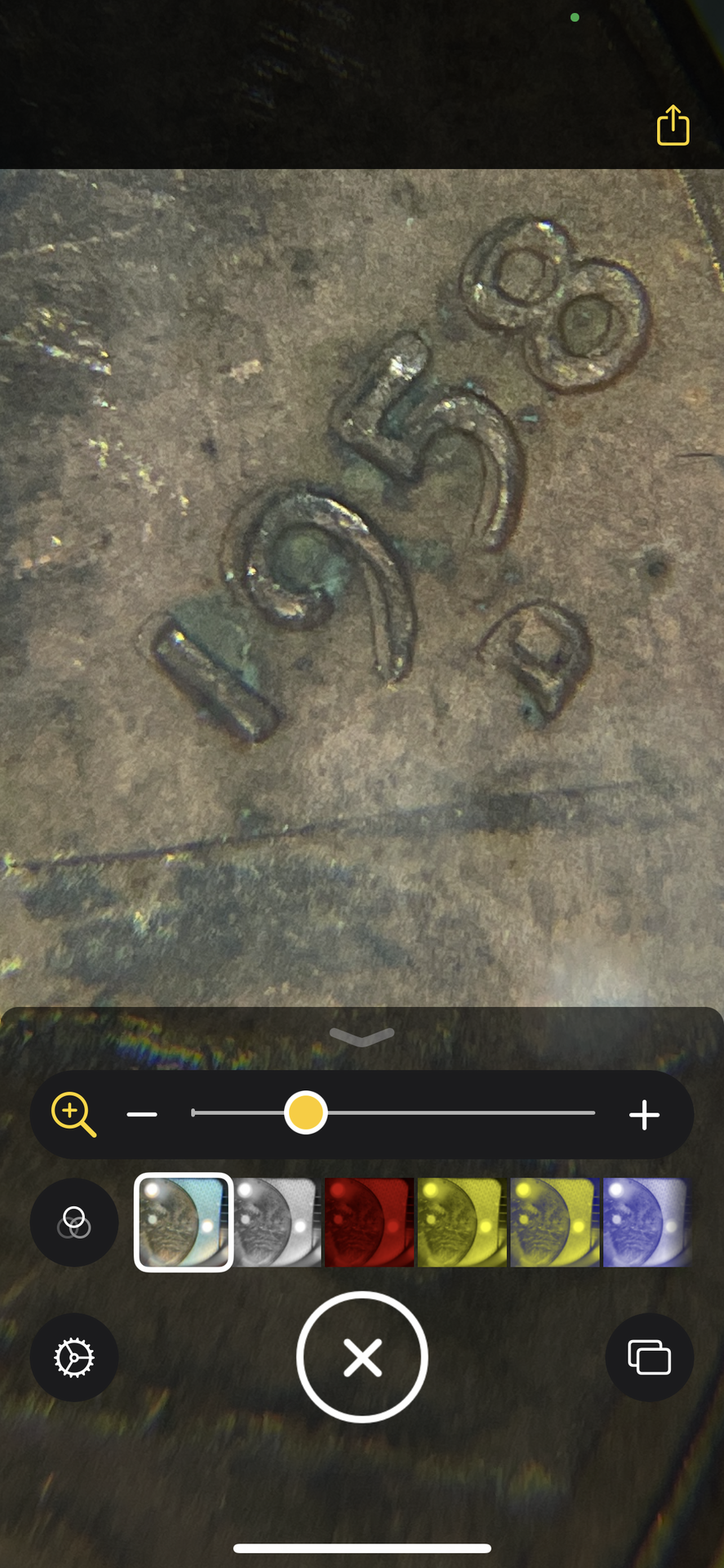Dismiss the frozen frame with X button

tap(362, 1358)
